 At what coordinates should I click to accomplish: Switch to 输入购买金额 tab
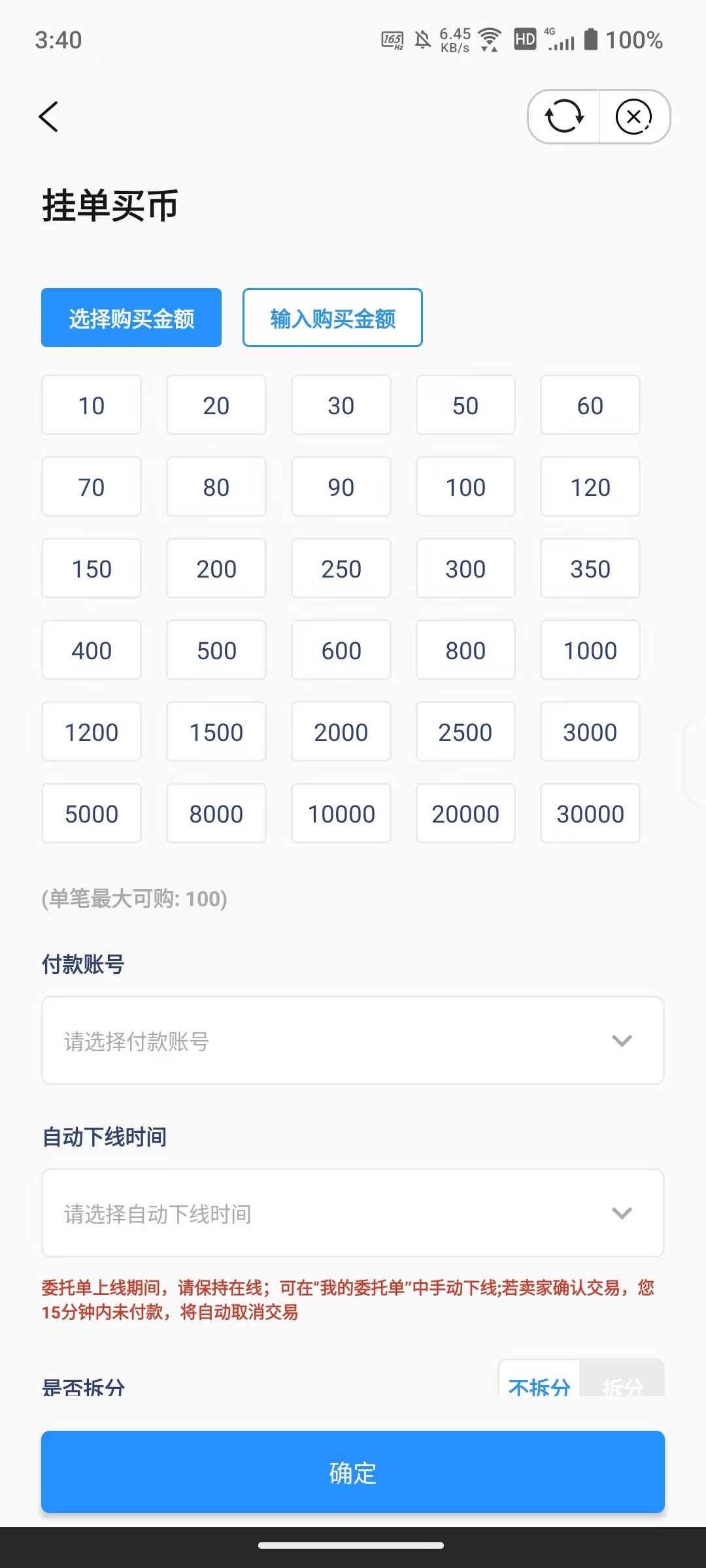coord(332,318)
